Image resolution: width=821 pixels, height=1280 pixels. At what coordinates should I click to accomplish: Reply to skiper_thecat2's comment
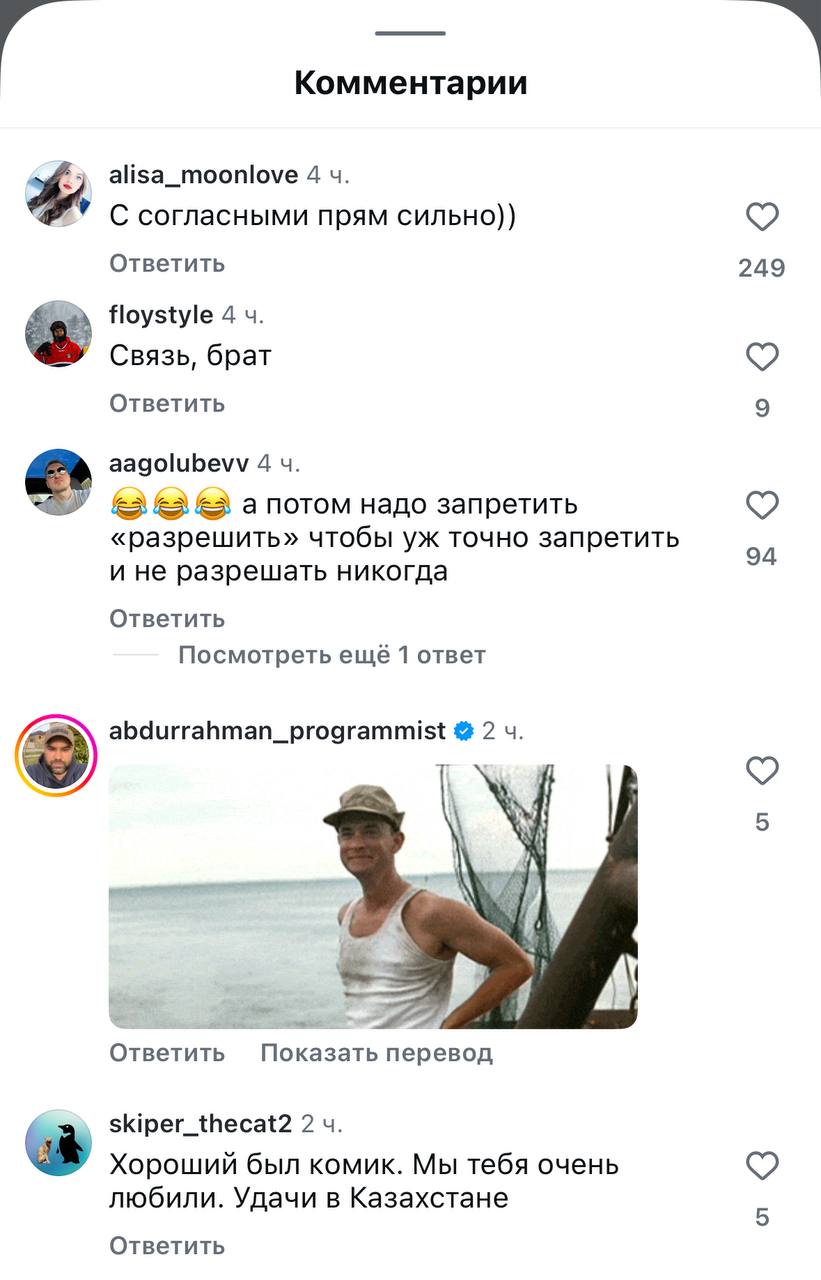[x=167, y=1246]
